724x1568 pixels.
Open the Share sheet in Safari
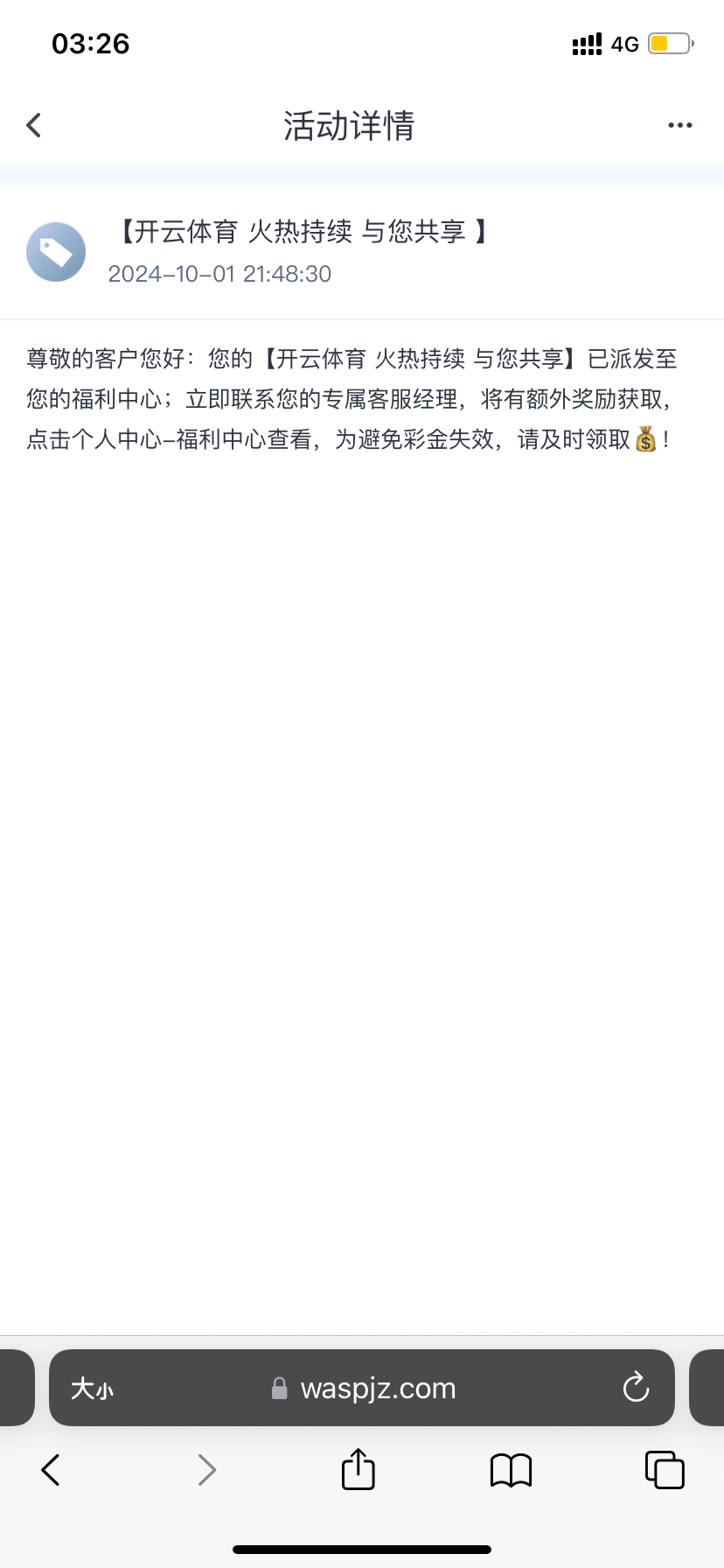tap(357, 1470)
